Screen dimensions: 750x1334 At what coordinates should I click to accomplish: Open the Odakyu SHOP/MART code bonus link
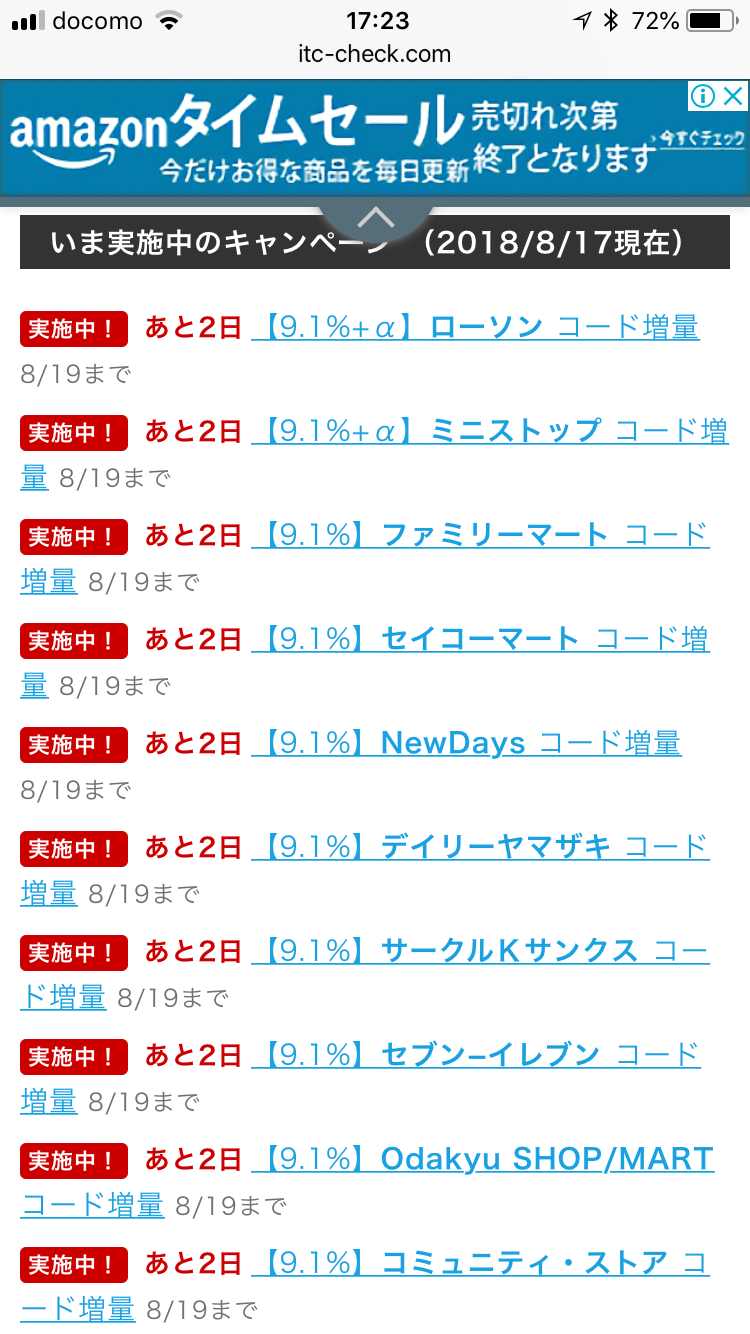coord(482,1159)
